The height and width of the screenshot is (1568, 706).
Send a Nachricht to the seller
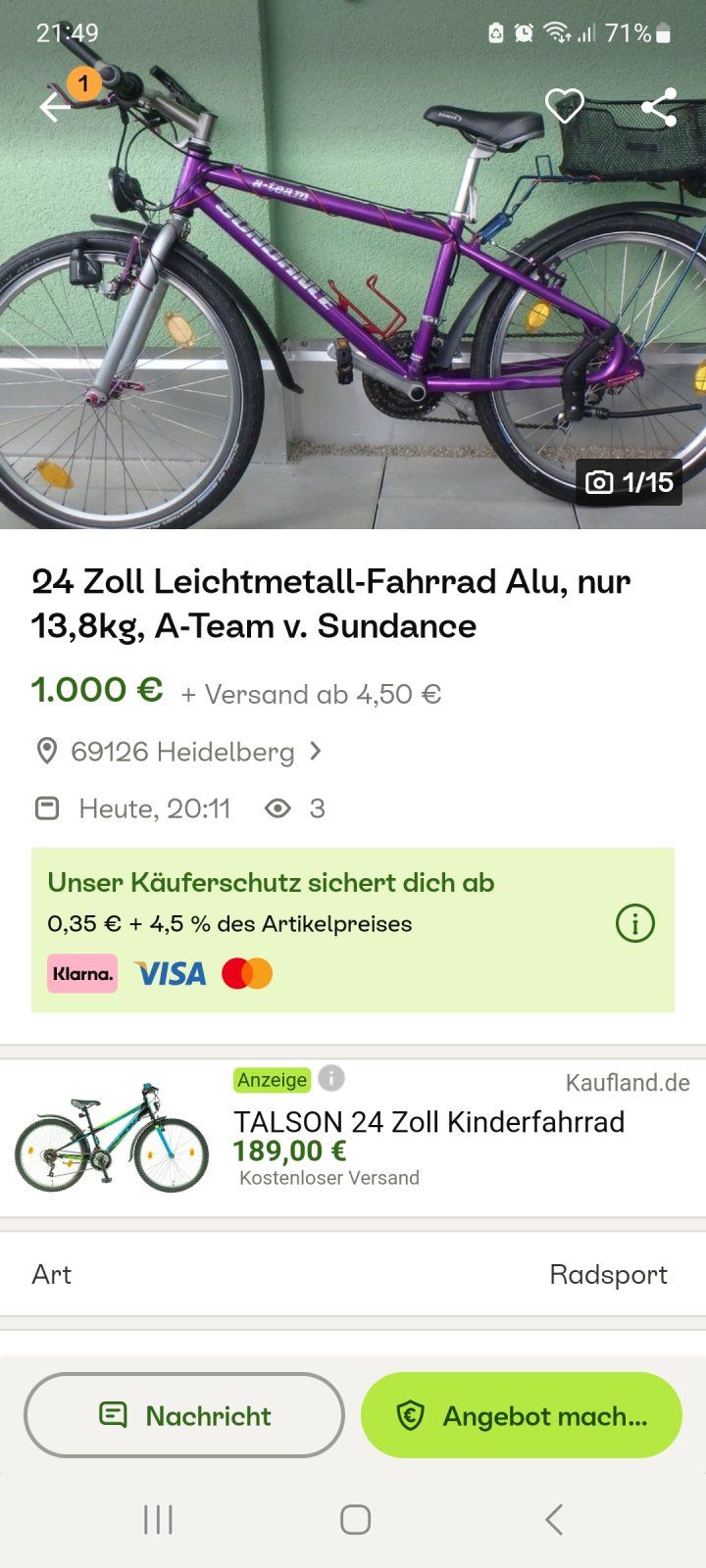(184, 1415)
